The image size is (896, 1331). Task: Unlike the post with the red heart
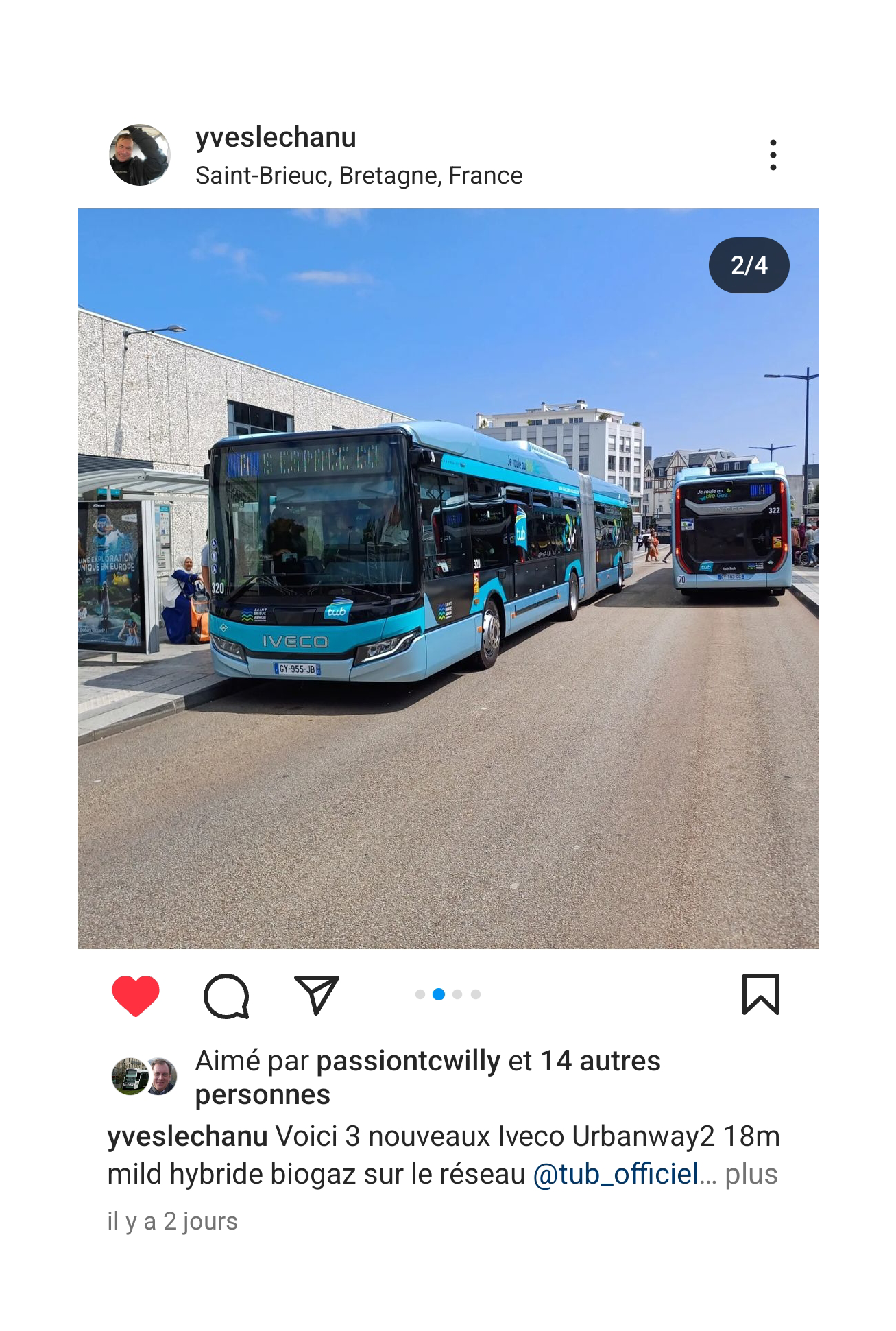click(136, 995)
